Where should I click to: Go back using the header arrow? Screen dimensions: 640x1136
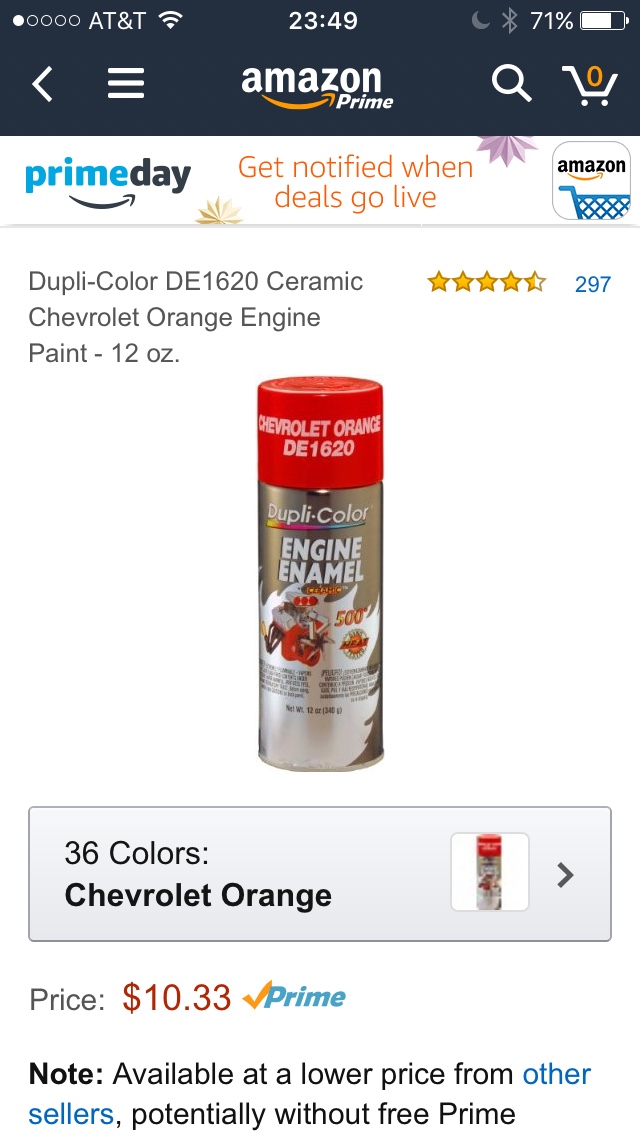click(43, 84)
